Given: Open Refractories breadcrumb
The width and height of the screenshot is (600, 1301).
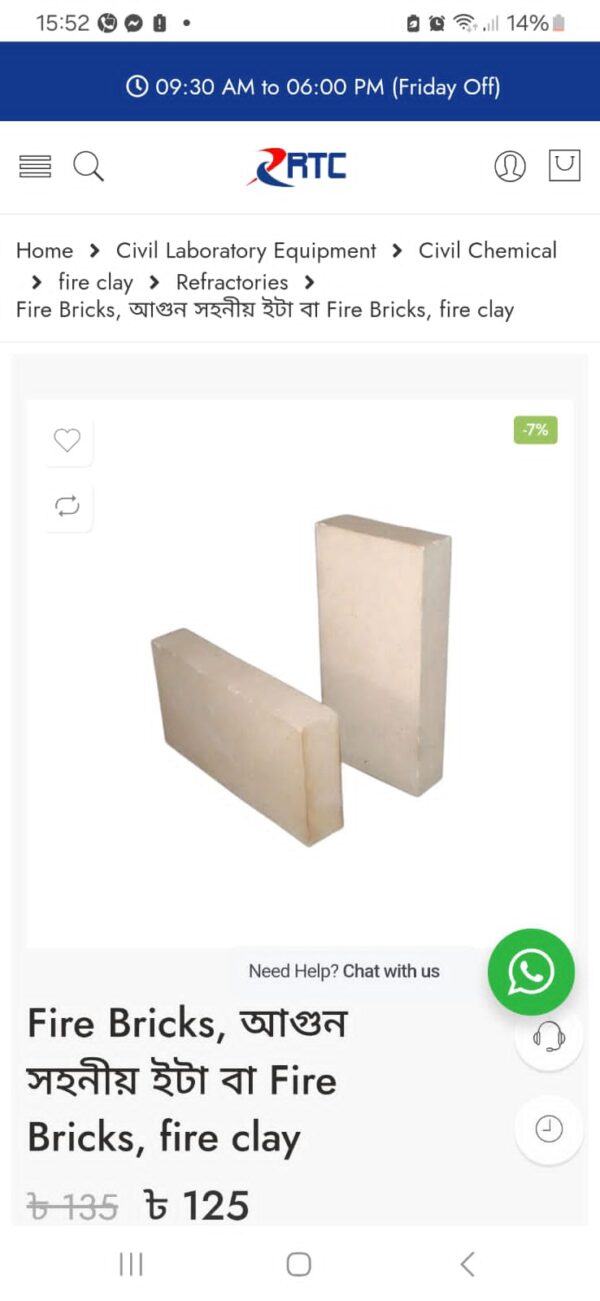Looking at the screenshot, I should pyautogui.click(x=232, y=282).
